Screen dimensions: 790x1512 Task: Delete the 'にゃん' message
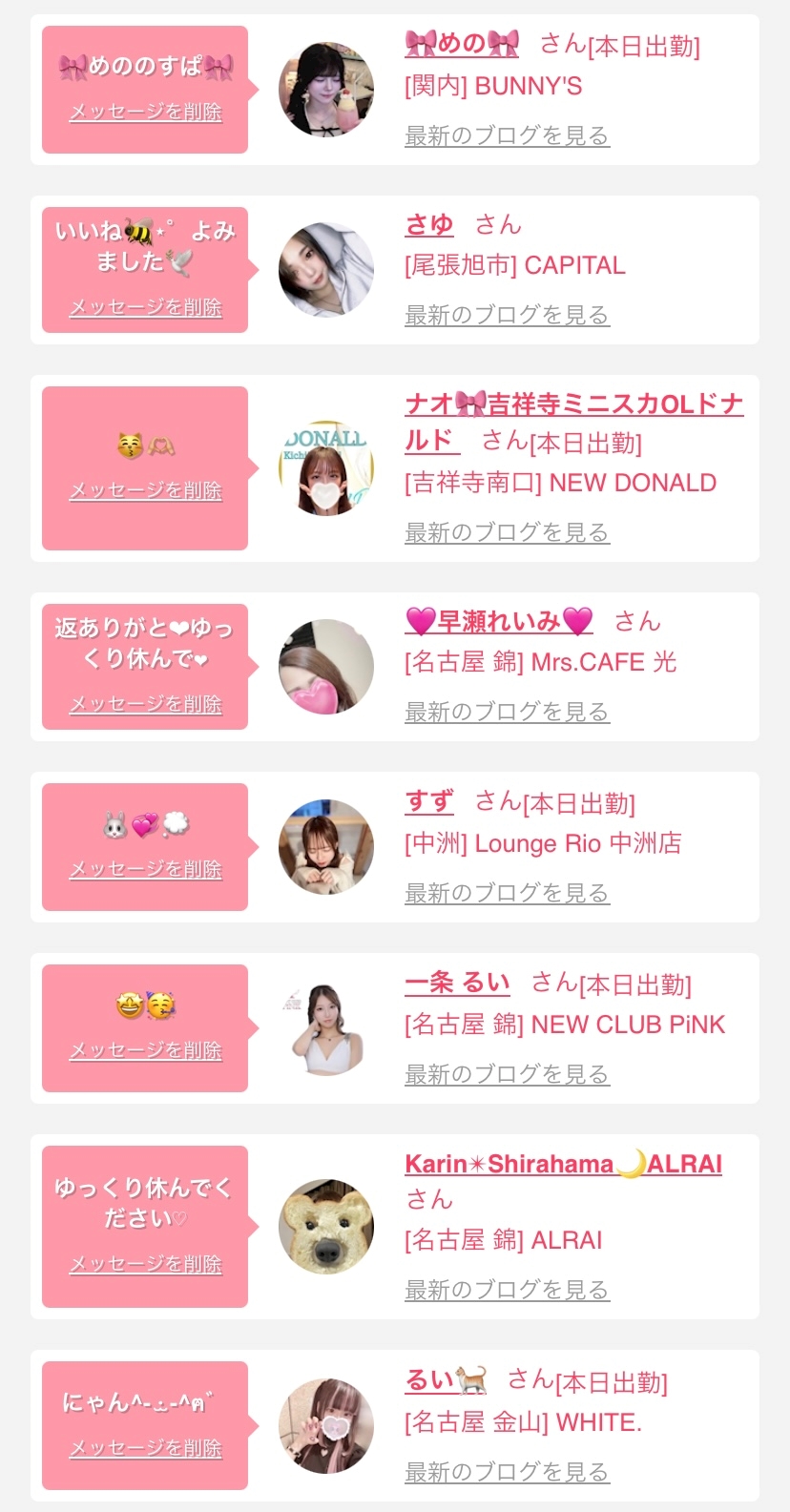145,1449
